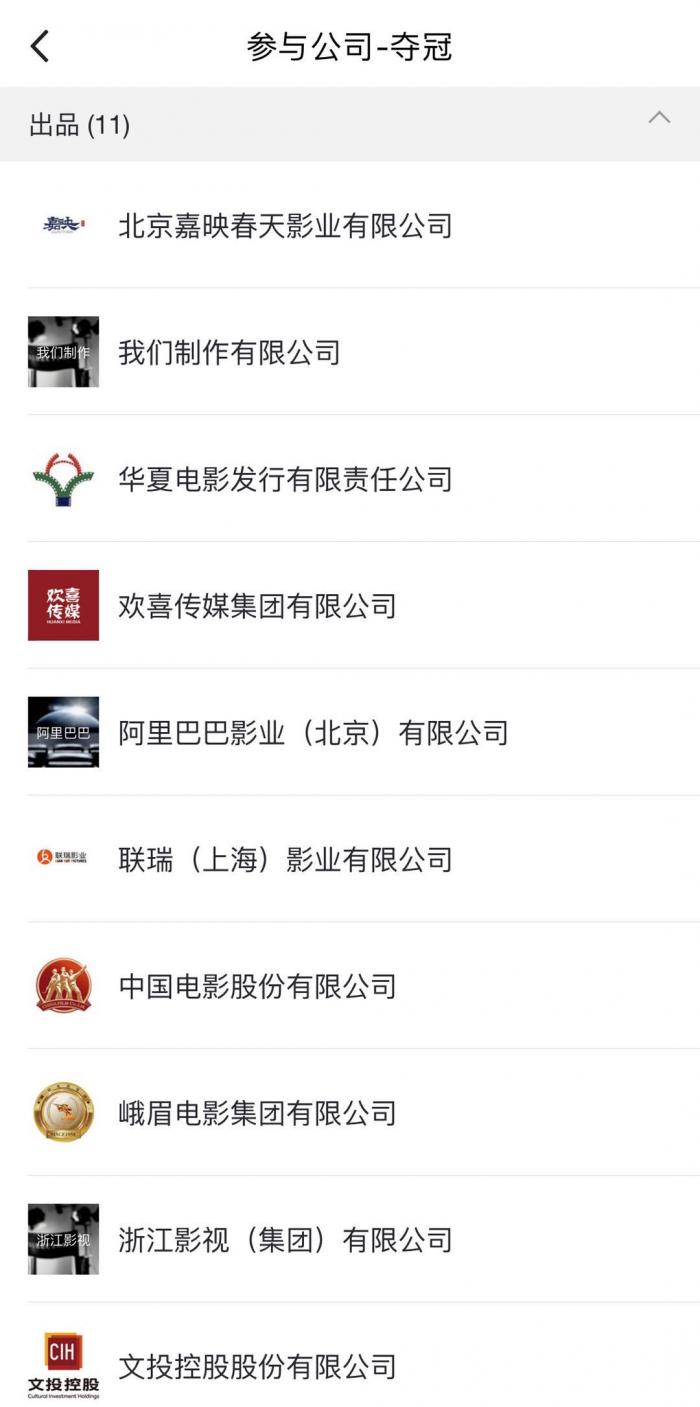700x1407 pixels.
Task: Open 中国电影股份有限公司 company page
Action: (x=257, y=987)
